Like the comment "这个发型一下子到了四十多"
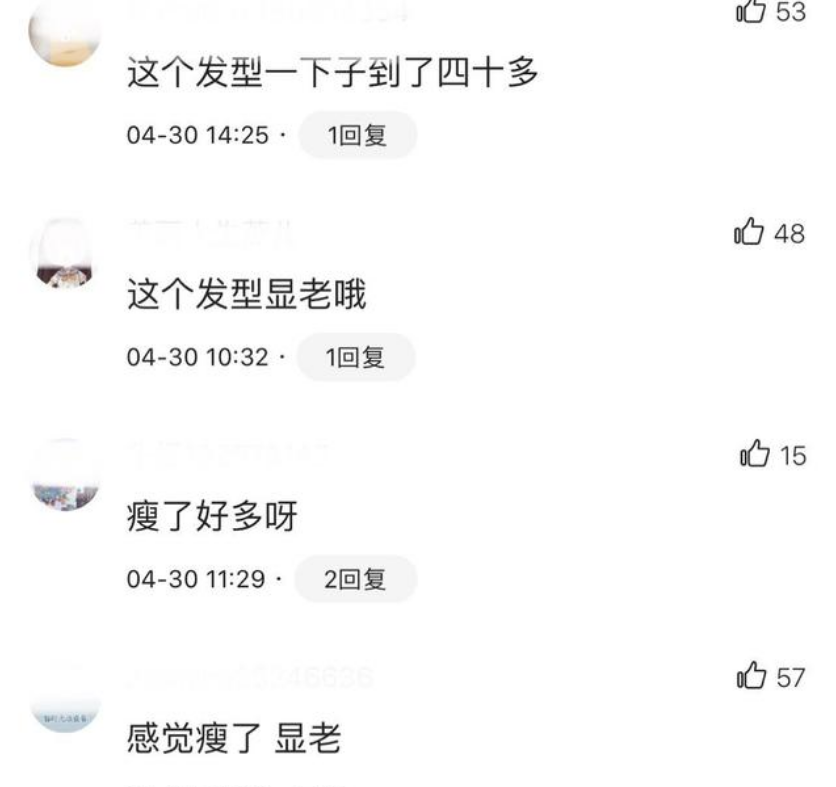 tap(748, 13)
